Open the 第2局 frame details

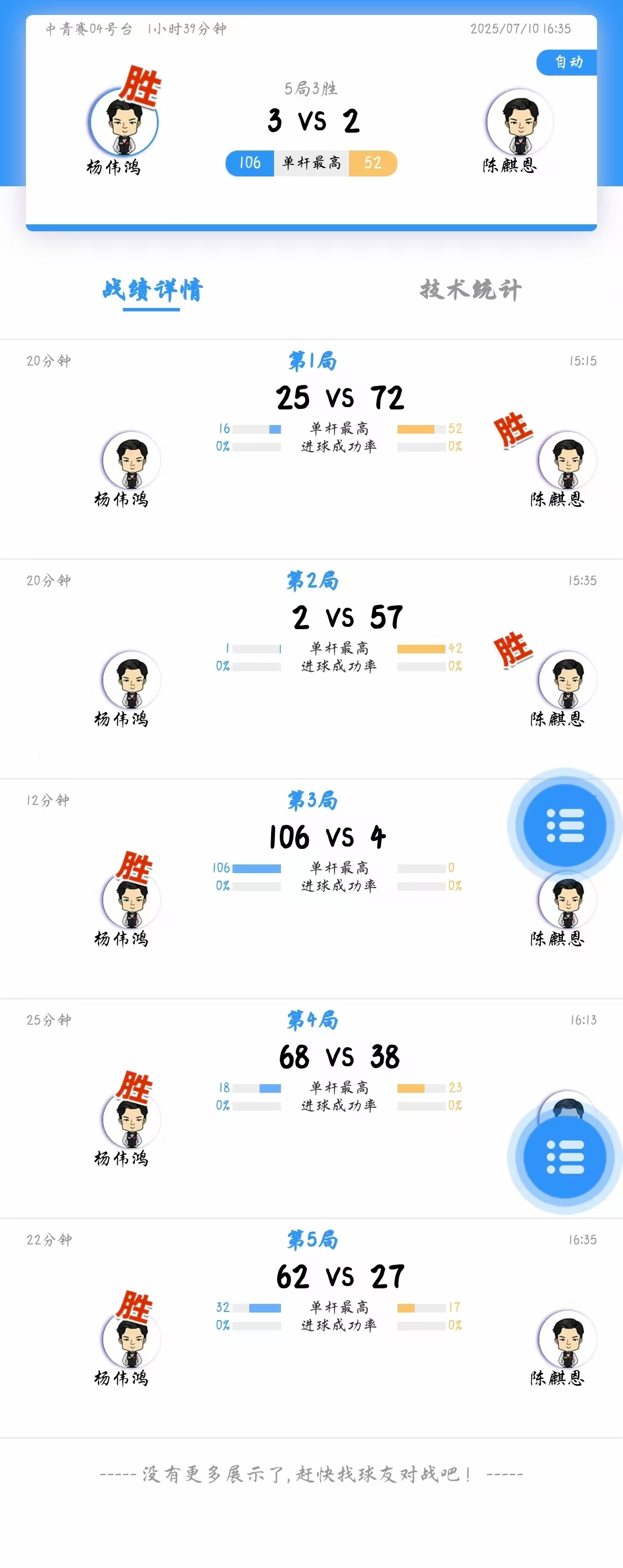pyautogui.click(x=312, y=581)
